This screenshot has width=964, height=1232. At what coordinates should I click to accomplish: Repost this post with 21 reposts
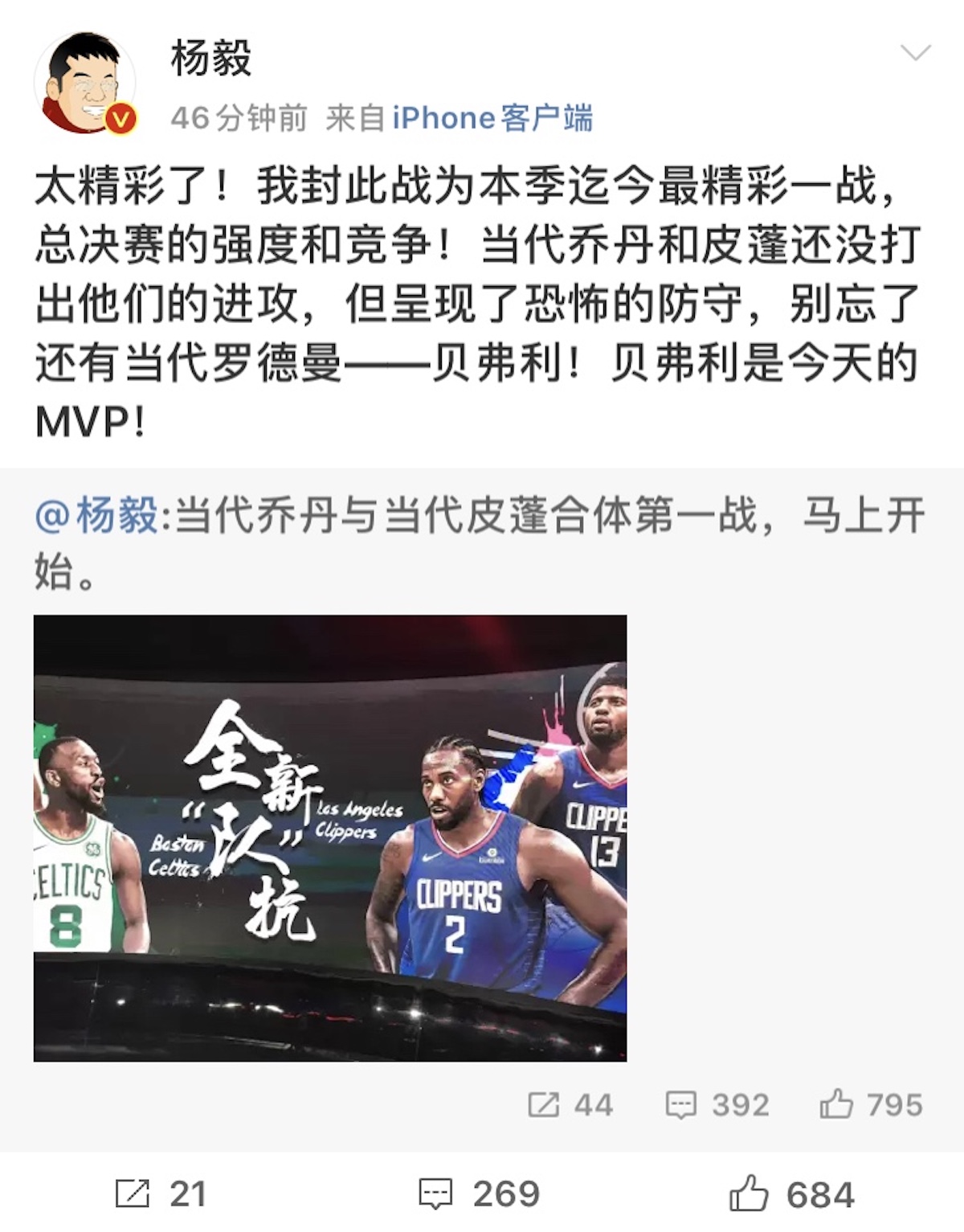pos(160,1193)
